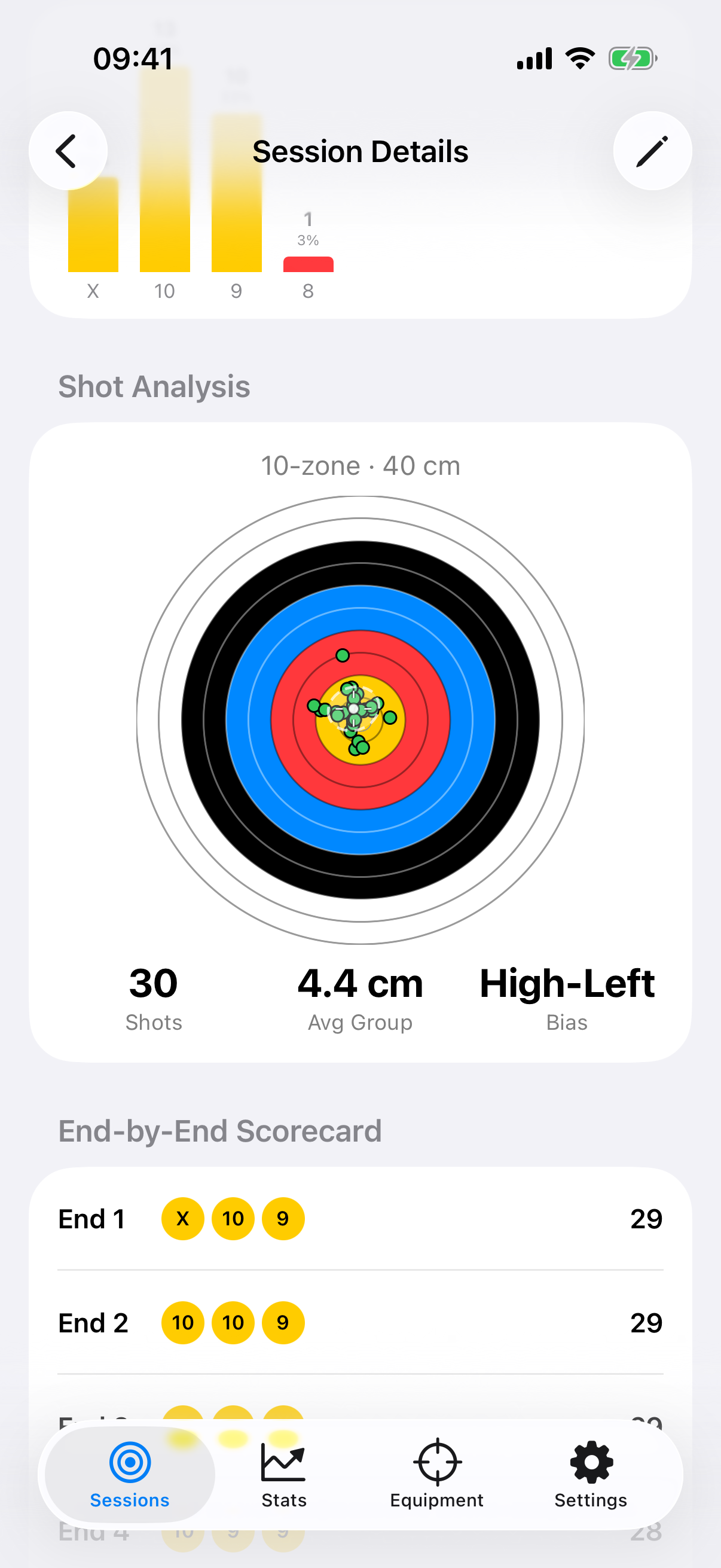721x1568 pixels.
Task: Select the X score chip in End 1
Action: [182, 1218]
